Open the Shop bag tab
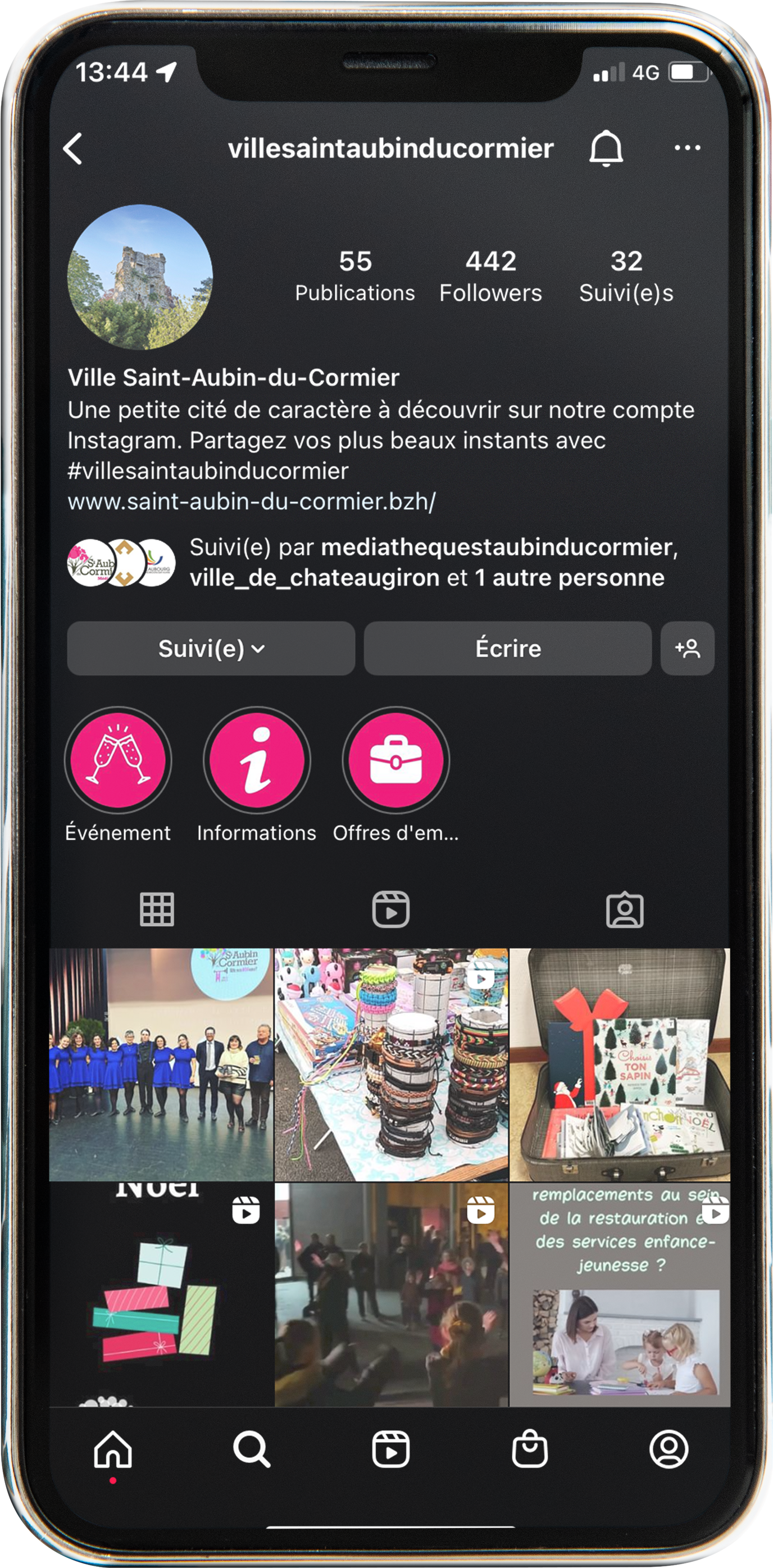The image size is (773, 1568). point(530,1450)
